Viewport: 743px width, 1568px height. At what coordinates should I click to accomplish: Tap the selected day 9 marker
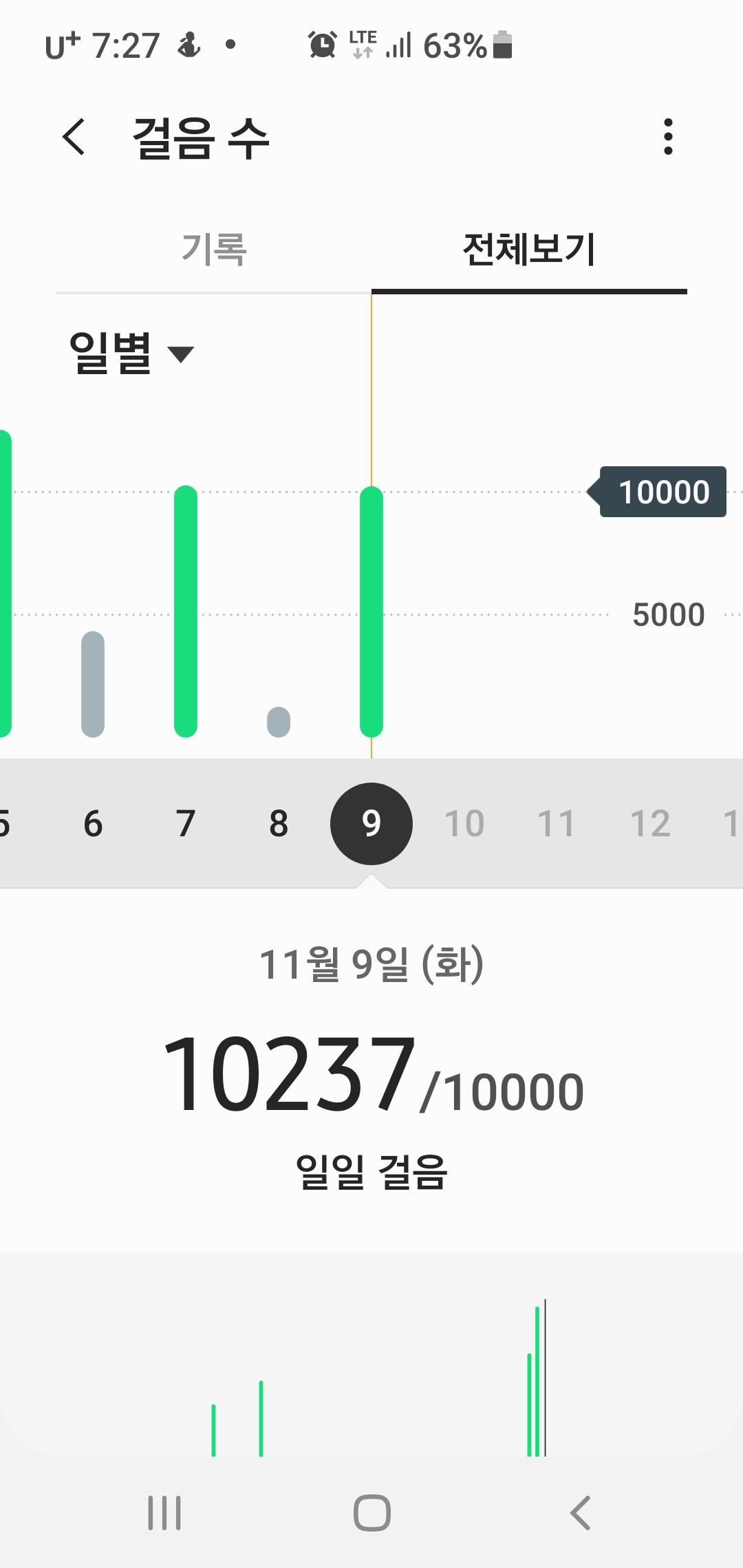(371, 823)
